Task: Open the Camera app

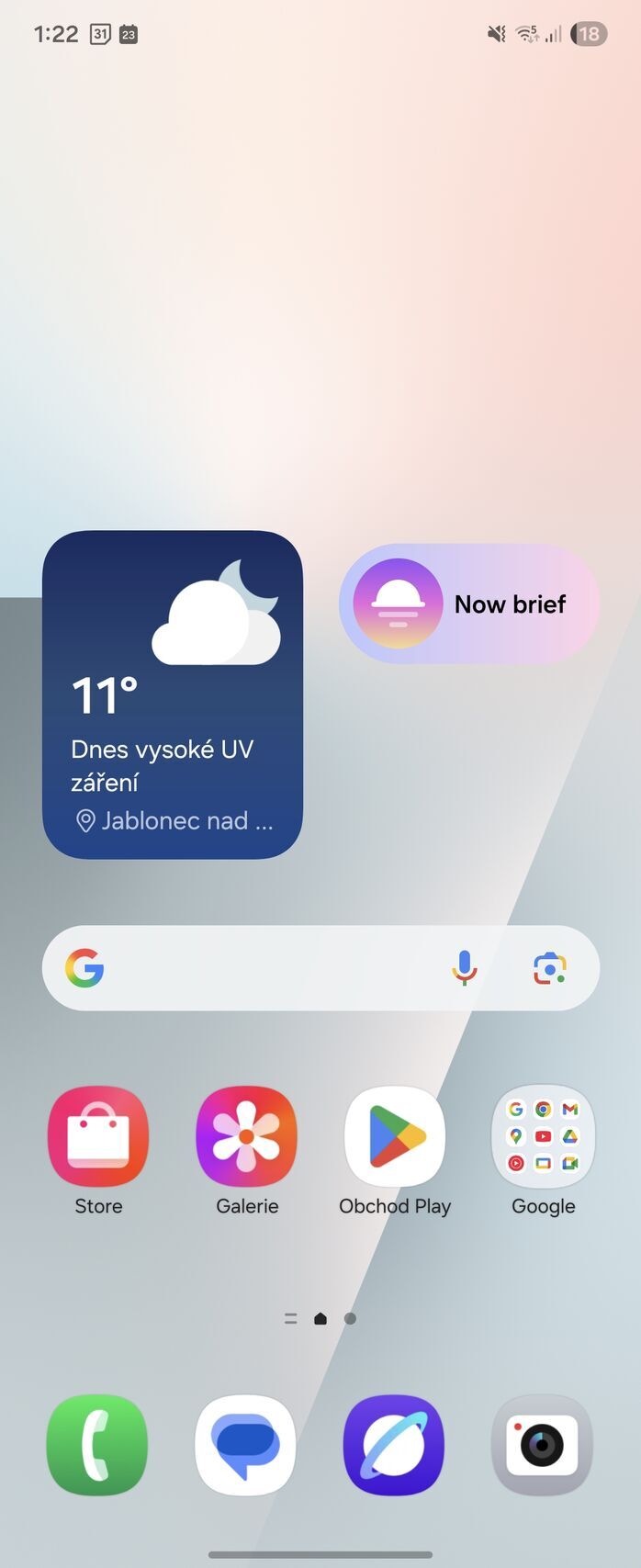Action: (x=542, y=1444)
